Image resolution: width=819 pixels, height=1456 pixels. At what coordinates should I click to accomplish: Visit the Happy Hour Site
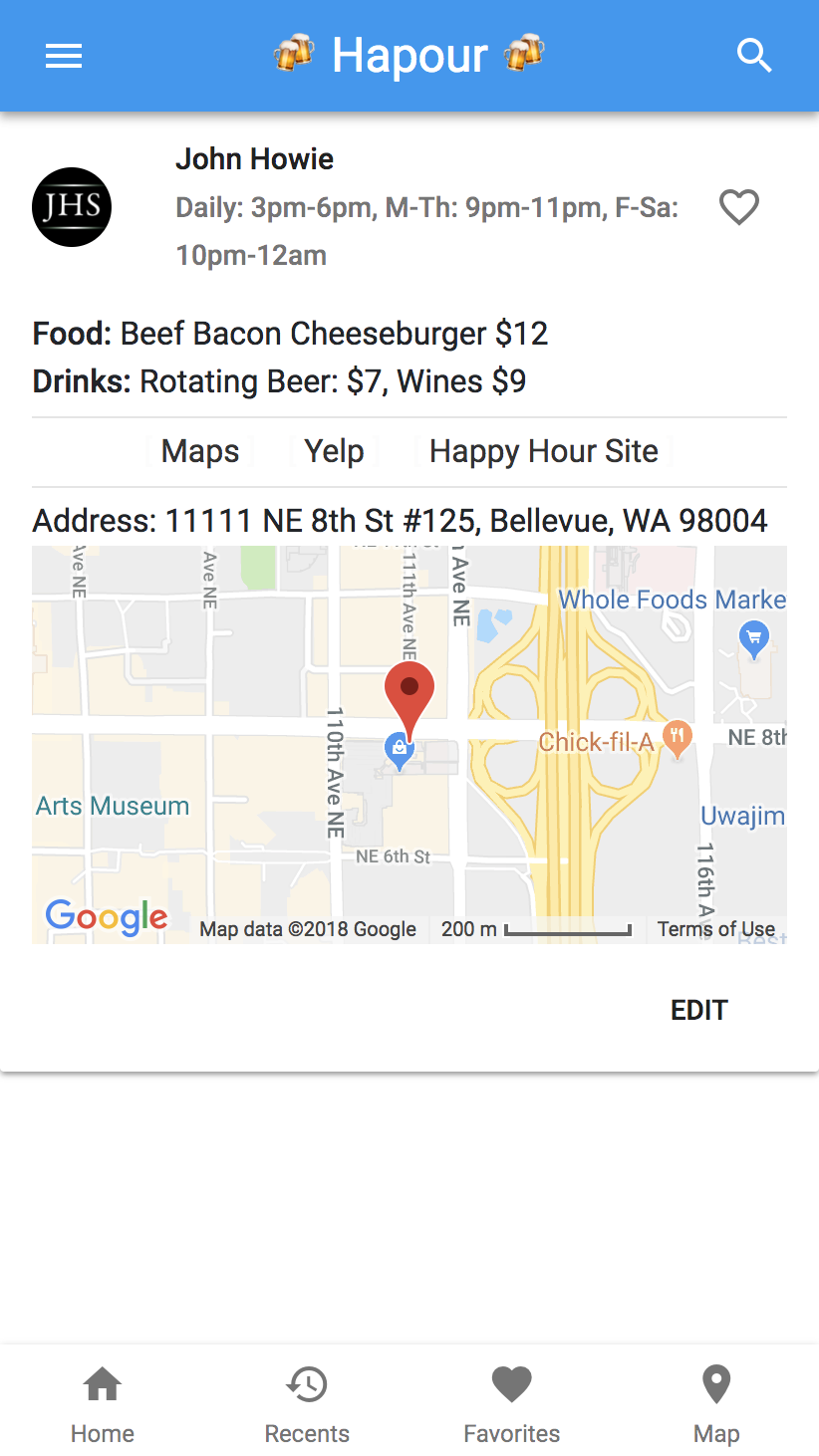[x=544, y=451]
